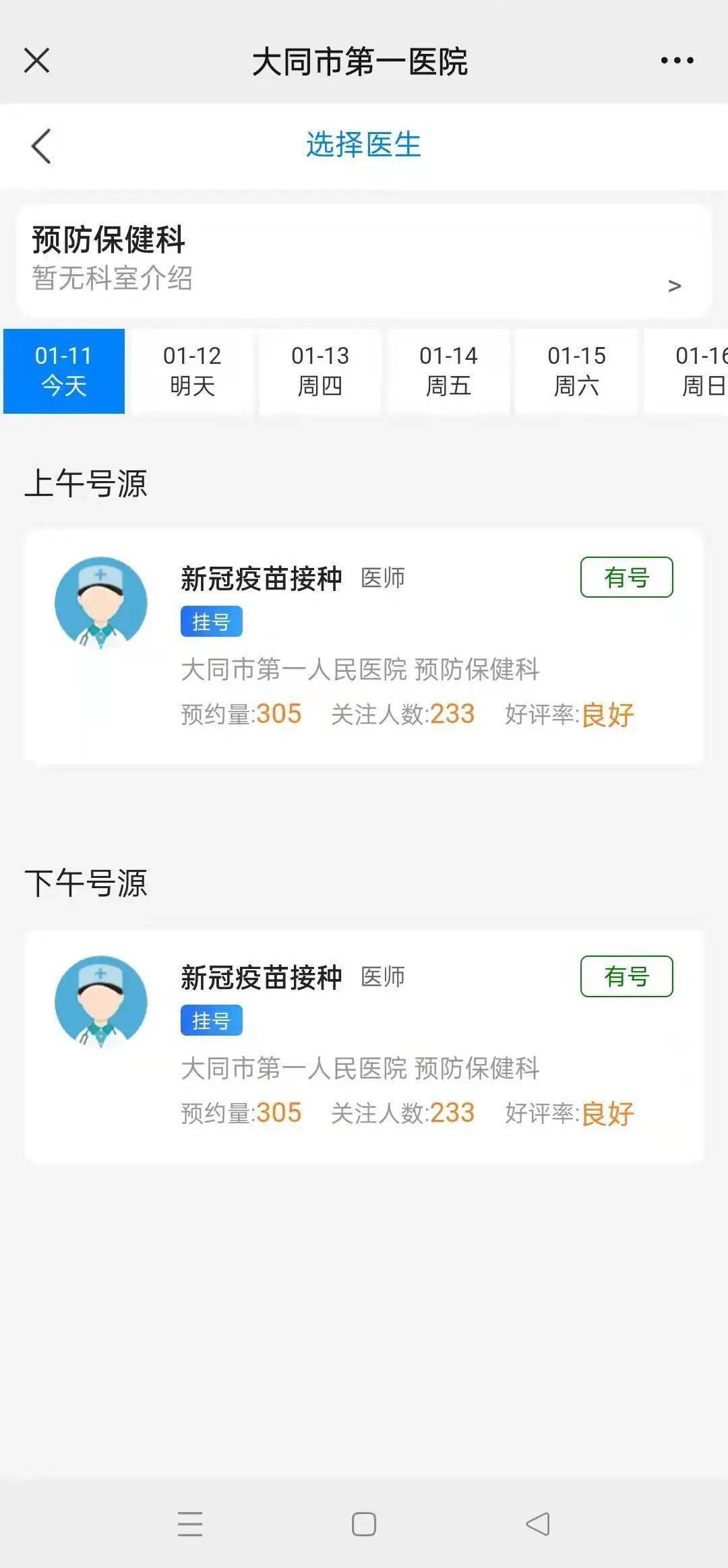This screenshot has height=1568, width=728.
Task: Switch to 01-13 周四 date
Action: click(x=320, y=371)
